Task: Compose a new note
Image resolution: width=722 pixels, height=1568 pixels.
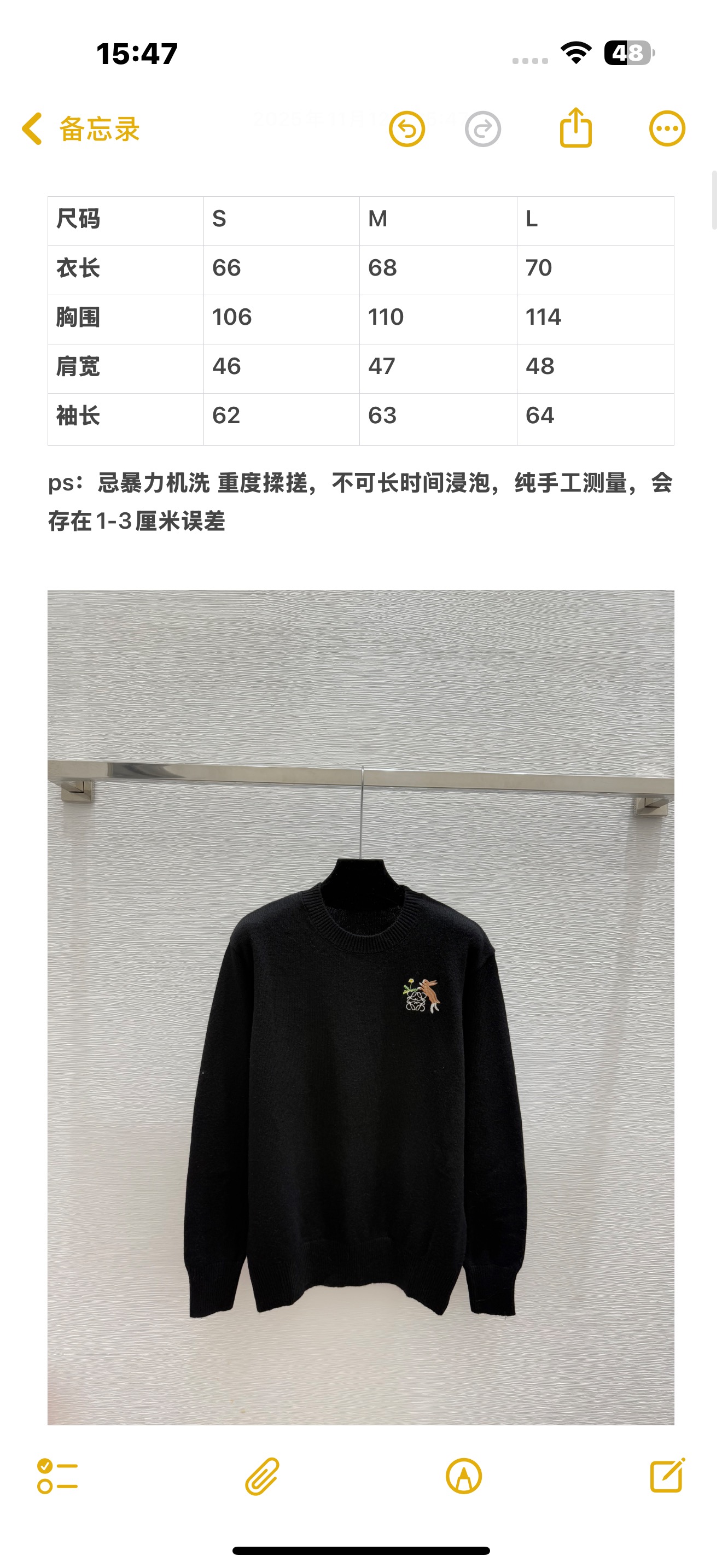Action: coord(667,1476)
